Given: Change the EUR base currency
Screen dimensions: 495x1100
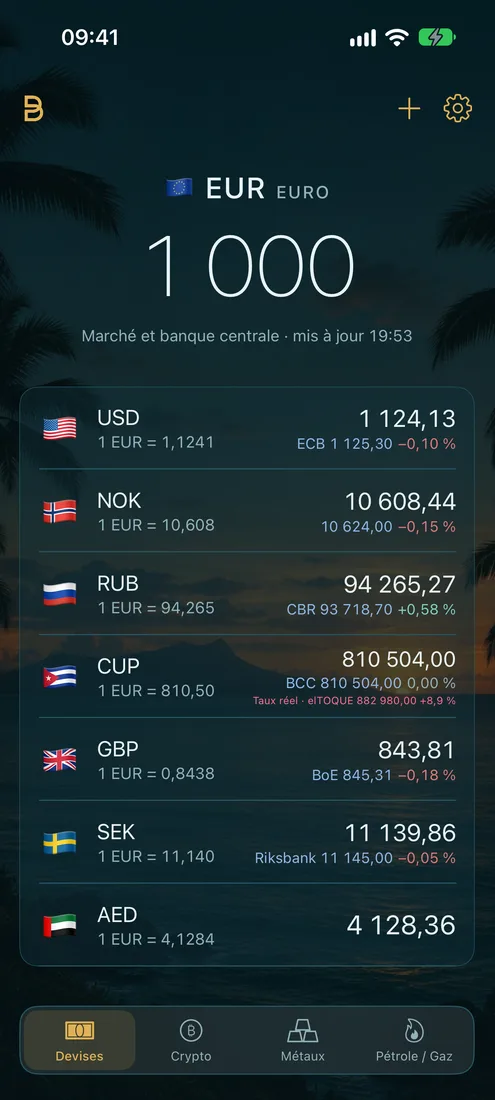Looking at the screenshot, I should 248,189.
